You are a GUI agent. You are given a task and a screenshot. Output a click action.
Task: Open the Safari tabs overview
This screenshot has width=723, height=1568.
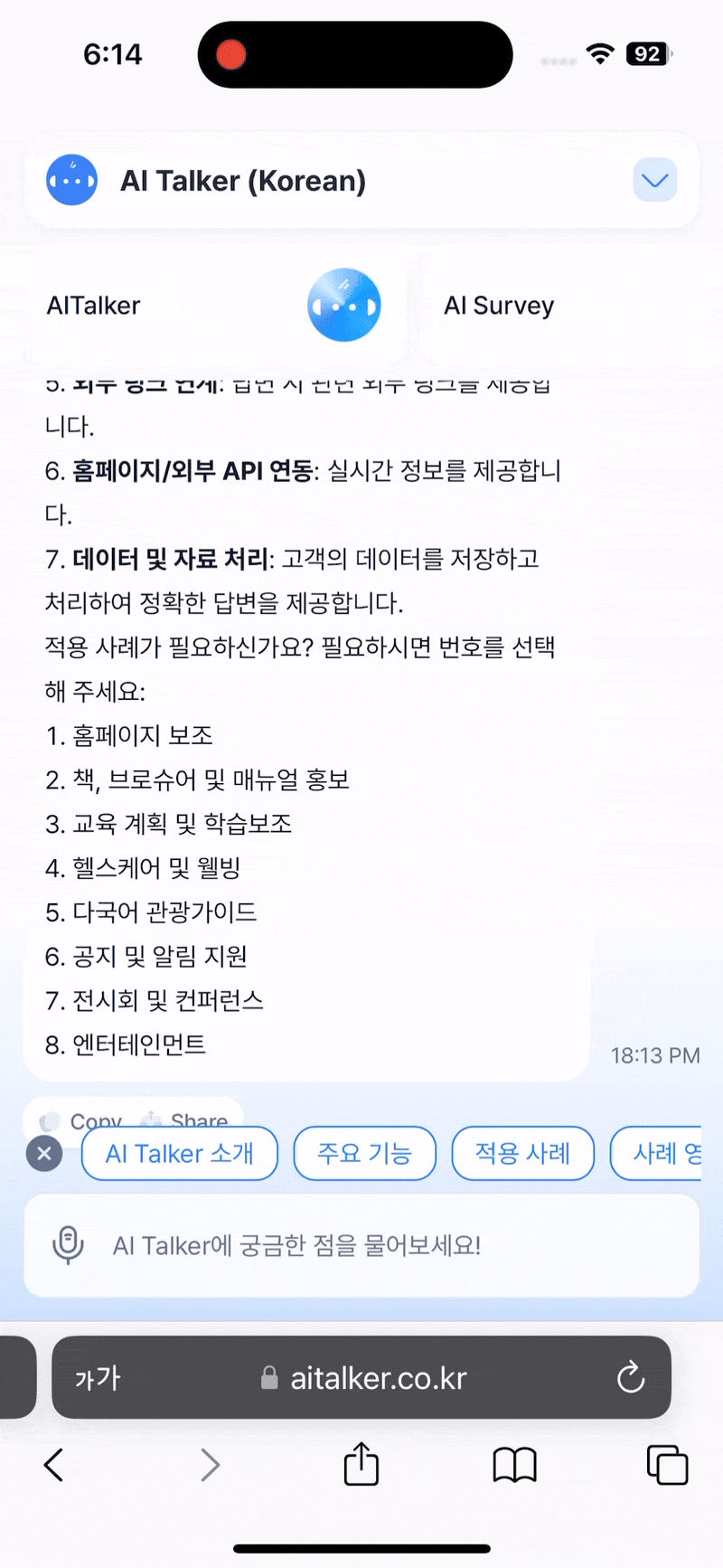coord(667,1465)
